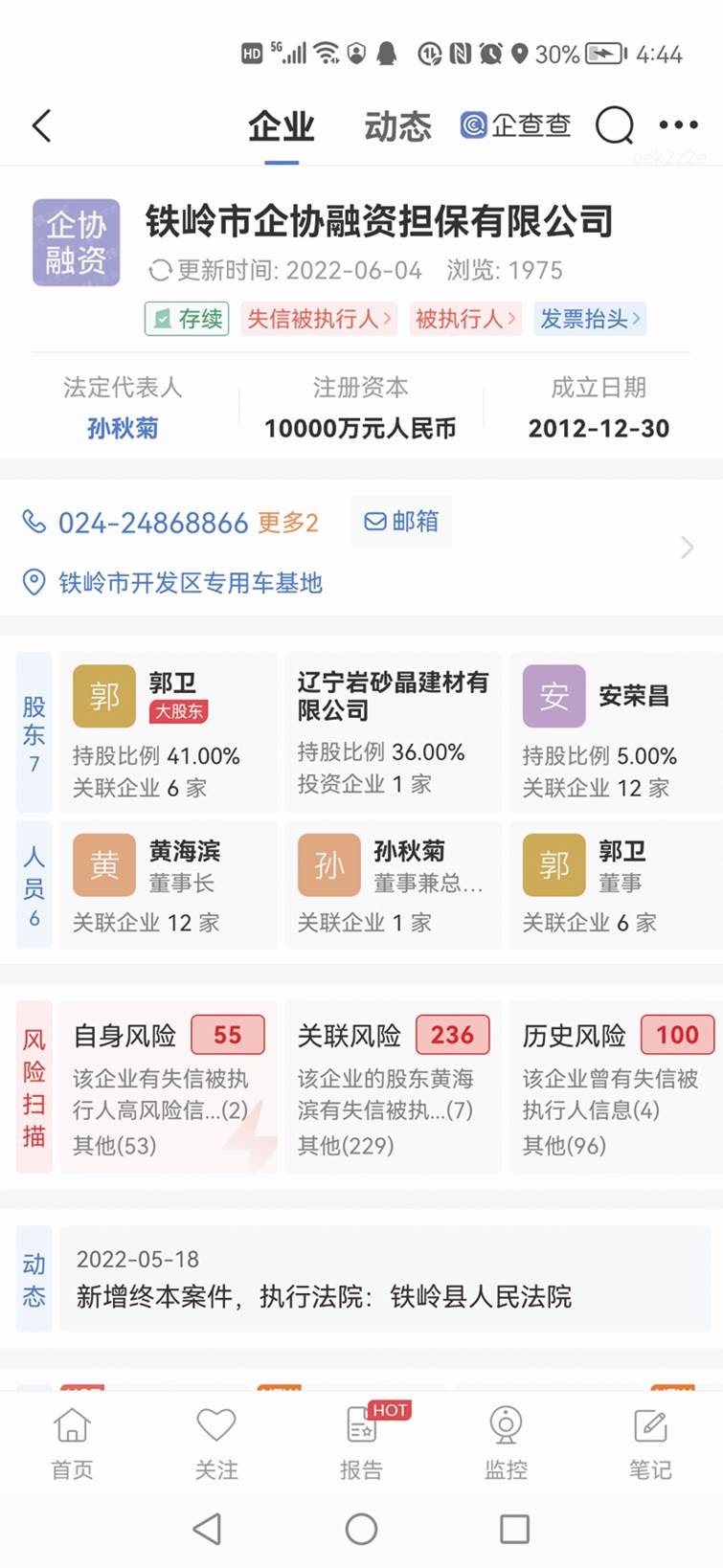Tap the system home circle button
This screenshot has height=1568, width=723.
point(361,1529)
